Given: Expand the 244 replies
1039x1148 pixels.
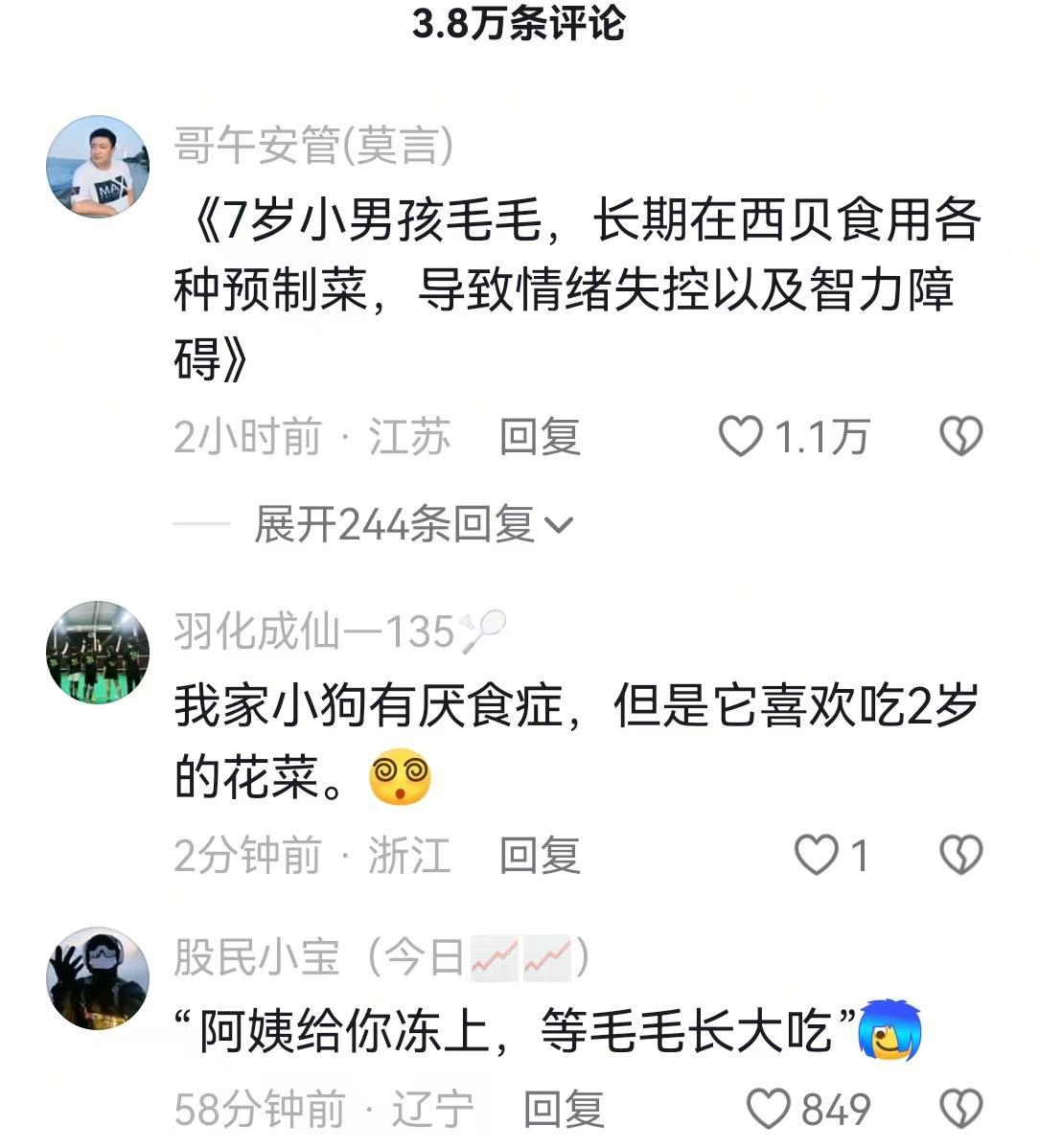Looking at the screenshot, I should [x=412, y=524].
